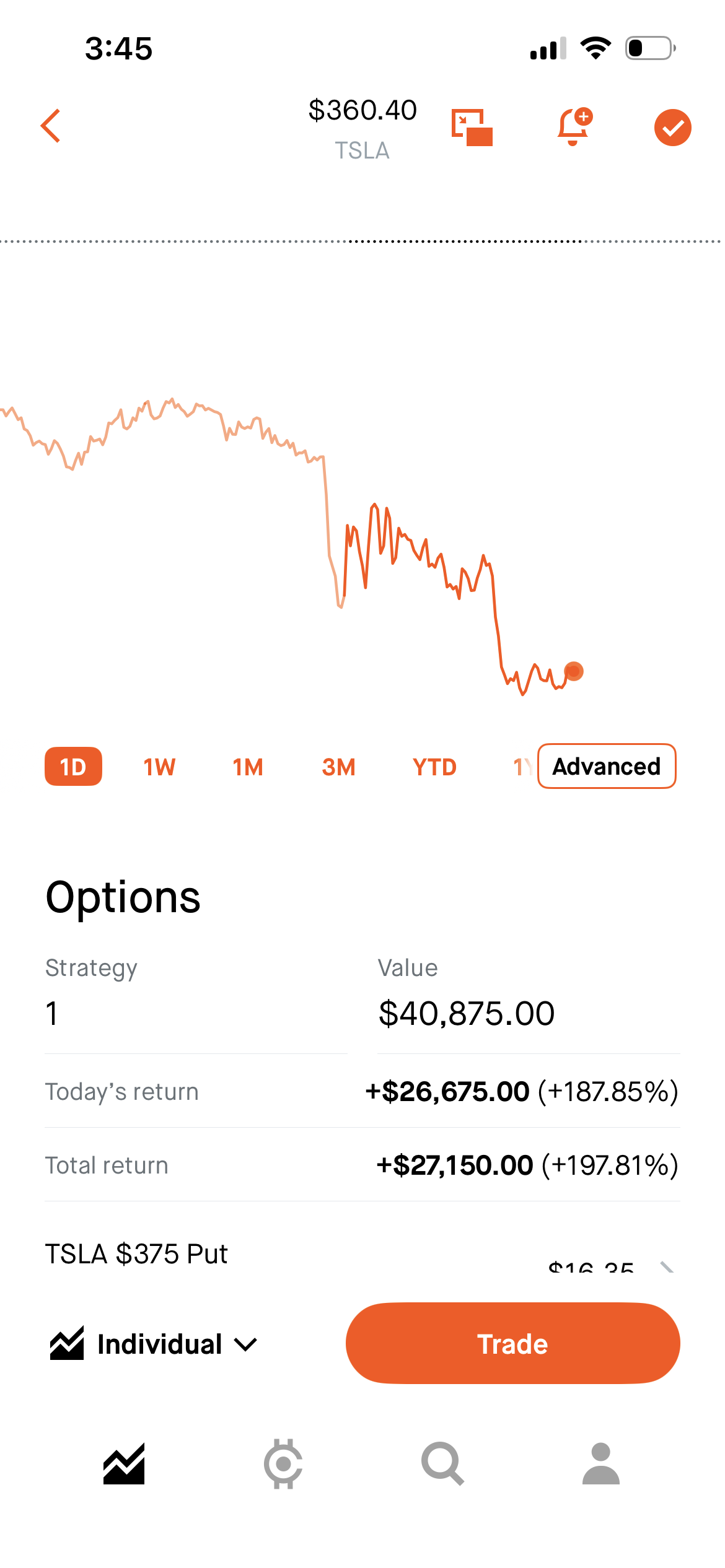Switch chart to 1W range
The height and width of the screenshot is (1568, 725).
pos(159,767)
